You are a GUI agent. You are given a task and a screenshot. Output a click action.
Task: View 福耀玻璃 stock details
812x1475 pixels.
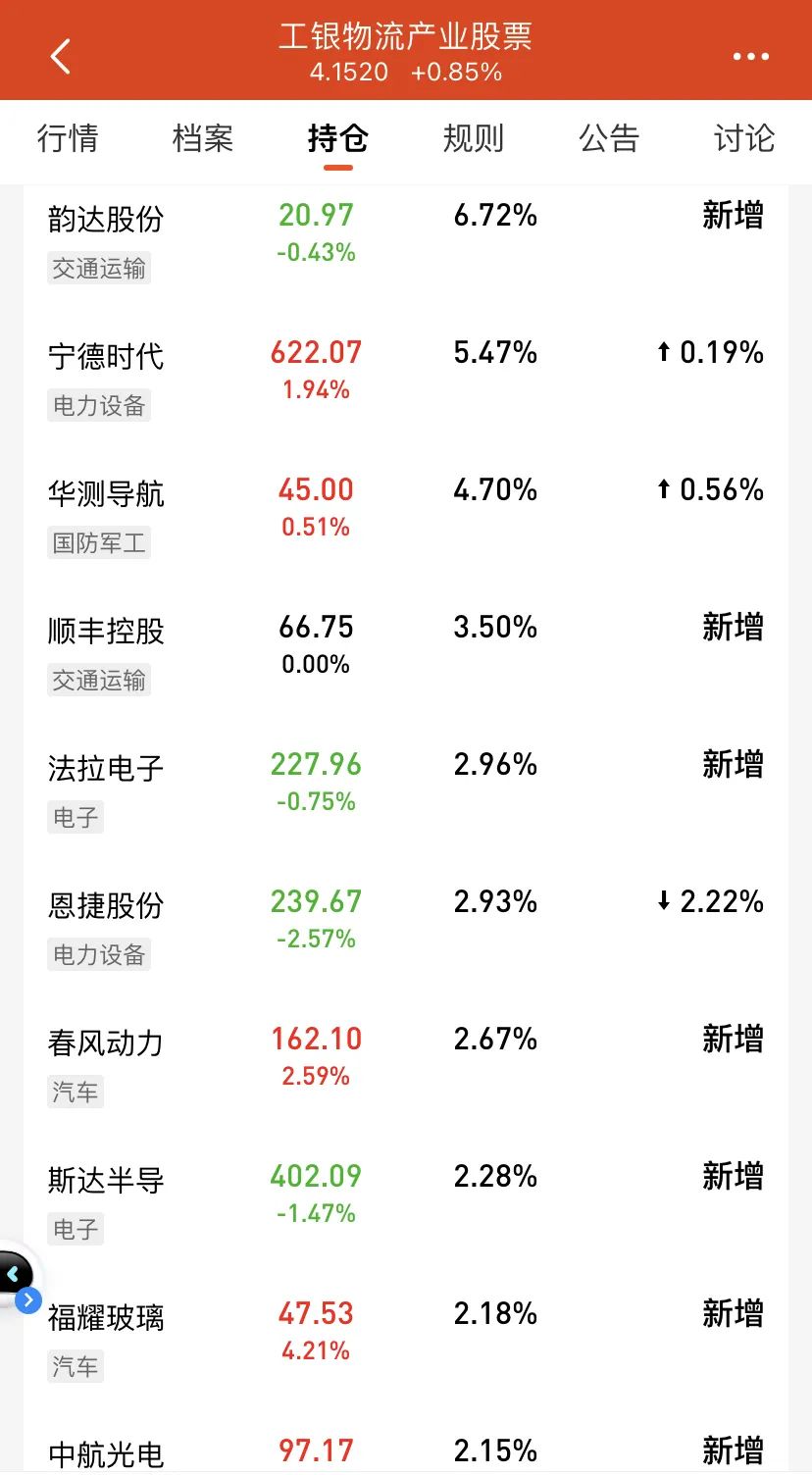tap(406, 1339)
